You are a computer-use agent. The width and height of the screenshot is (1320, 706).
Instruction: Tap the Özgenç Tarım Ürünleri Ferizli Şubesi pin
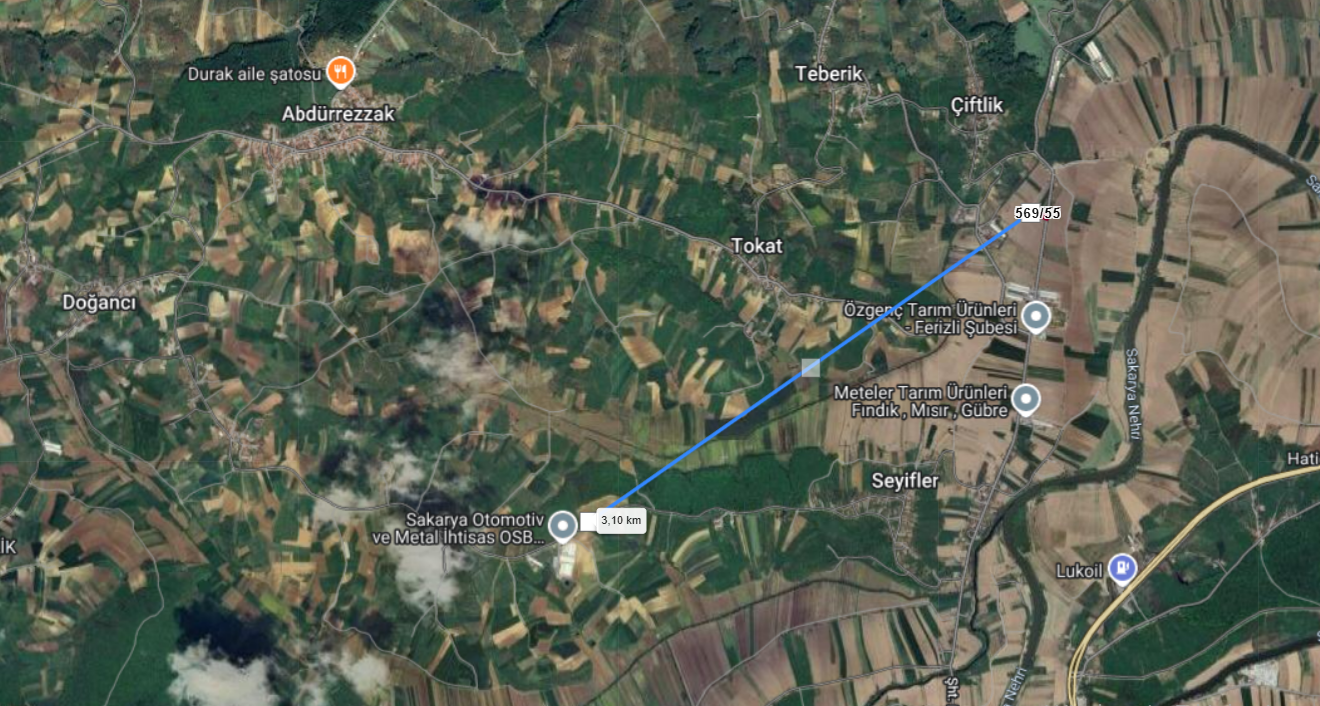1036,317
